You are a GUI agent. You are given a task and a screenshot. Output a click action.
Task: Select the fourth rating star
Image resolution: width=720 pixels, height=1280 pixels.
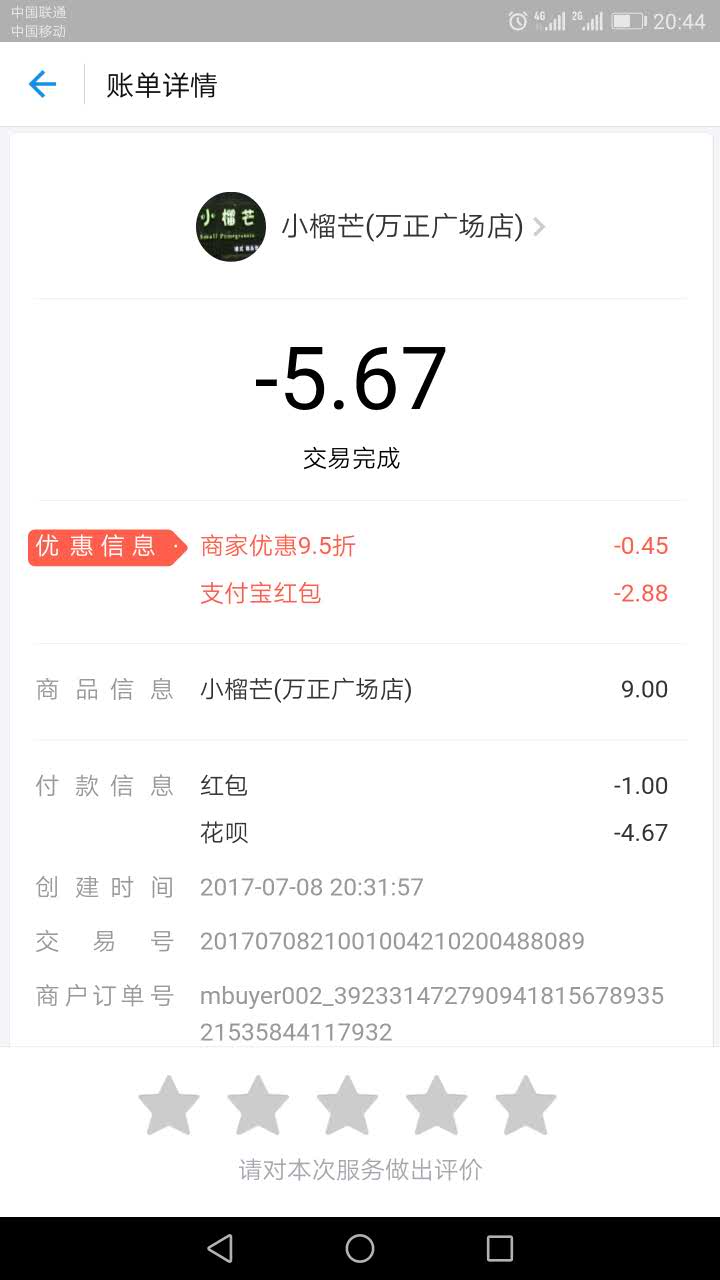436,1105
